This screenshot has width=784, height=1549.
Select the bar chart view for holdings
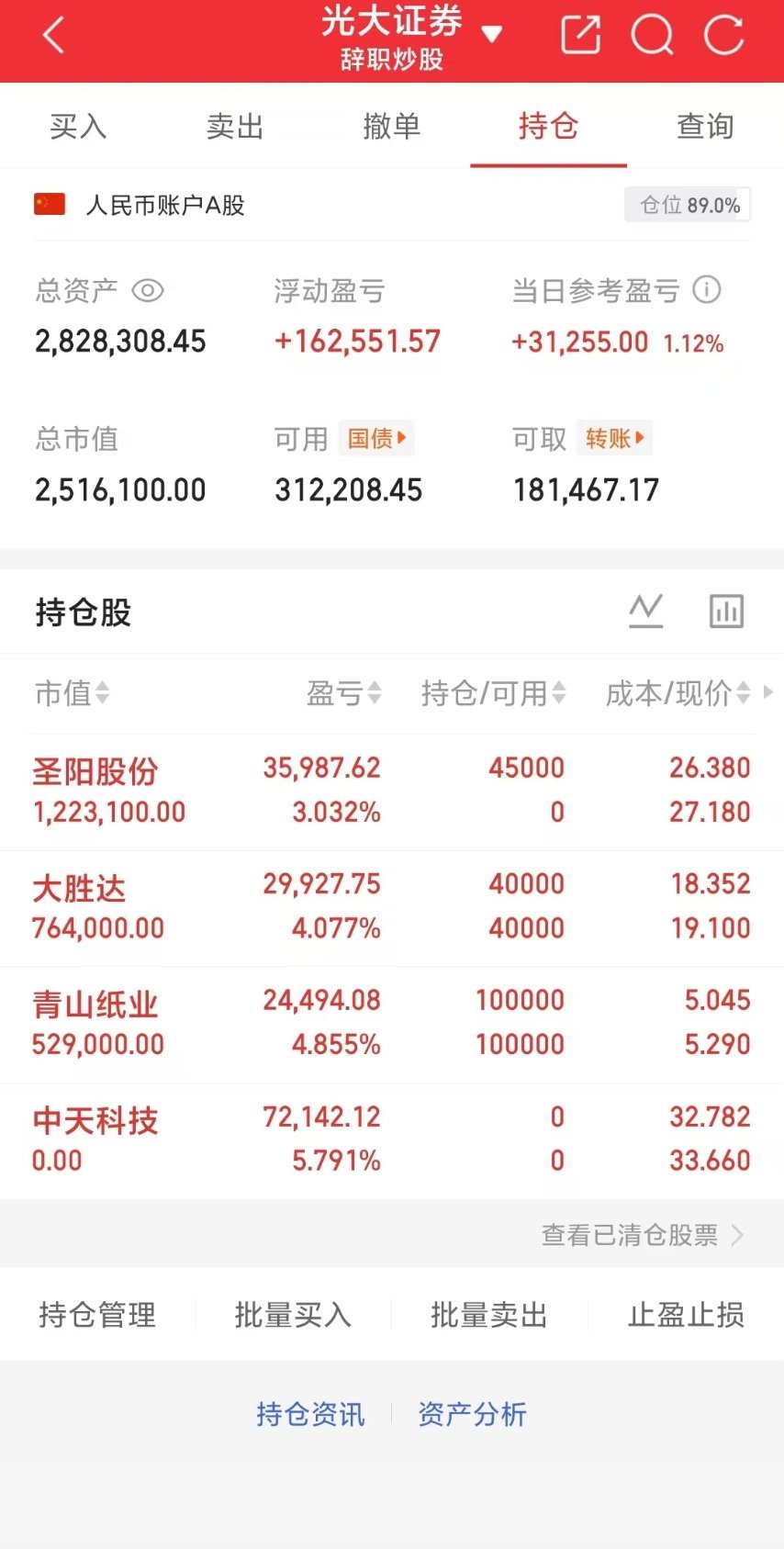click(726, 611)
